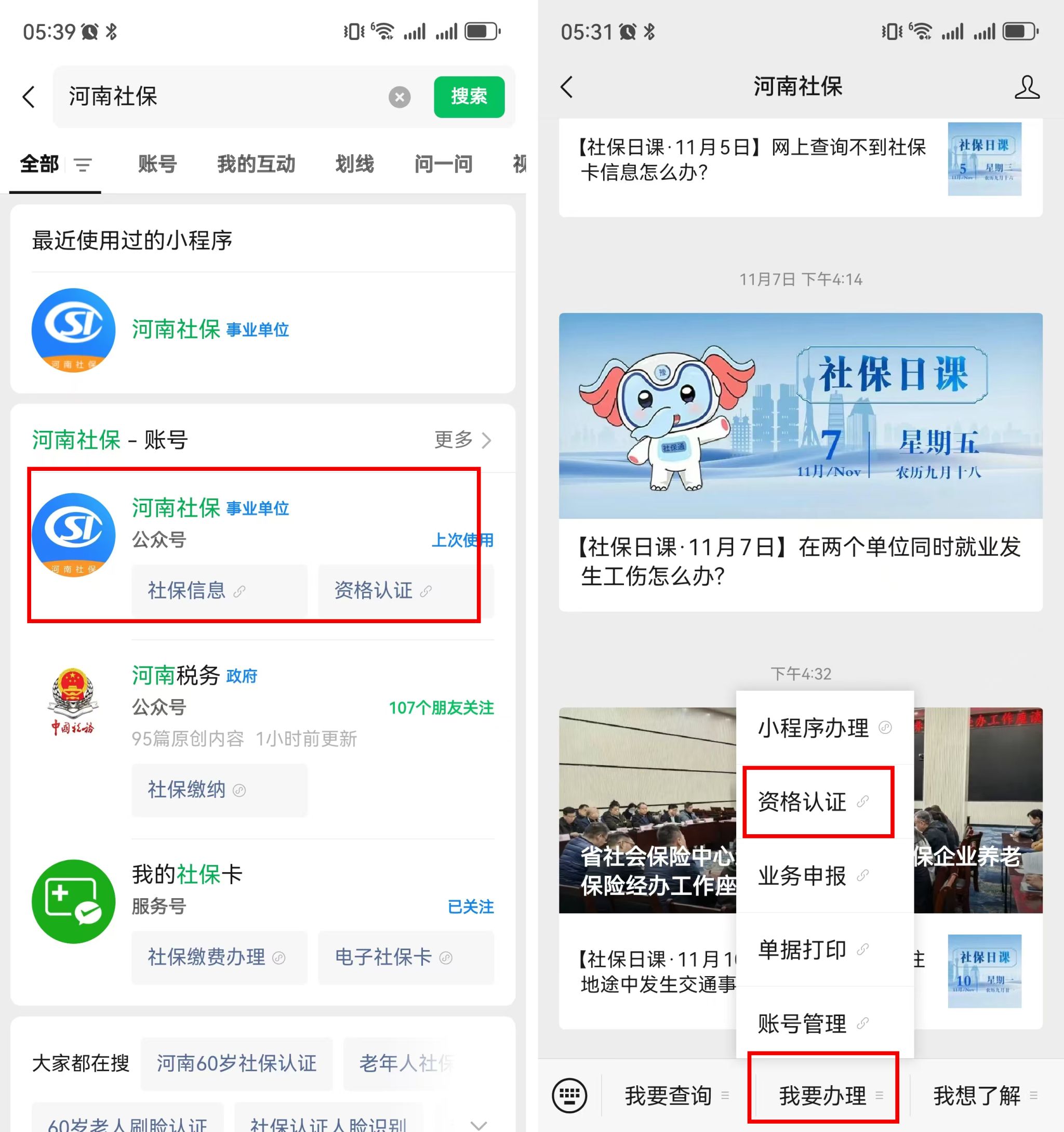Expand the 我要查询 bottom menu

coord(675,1095)
